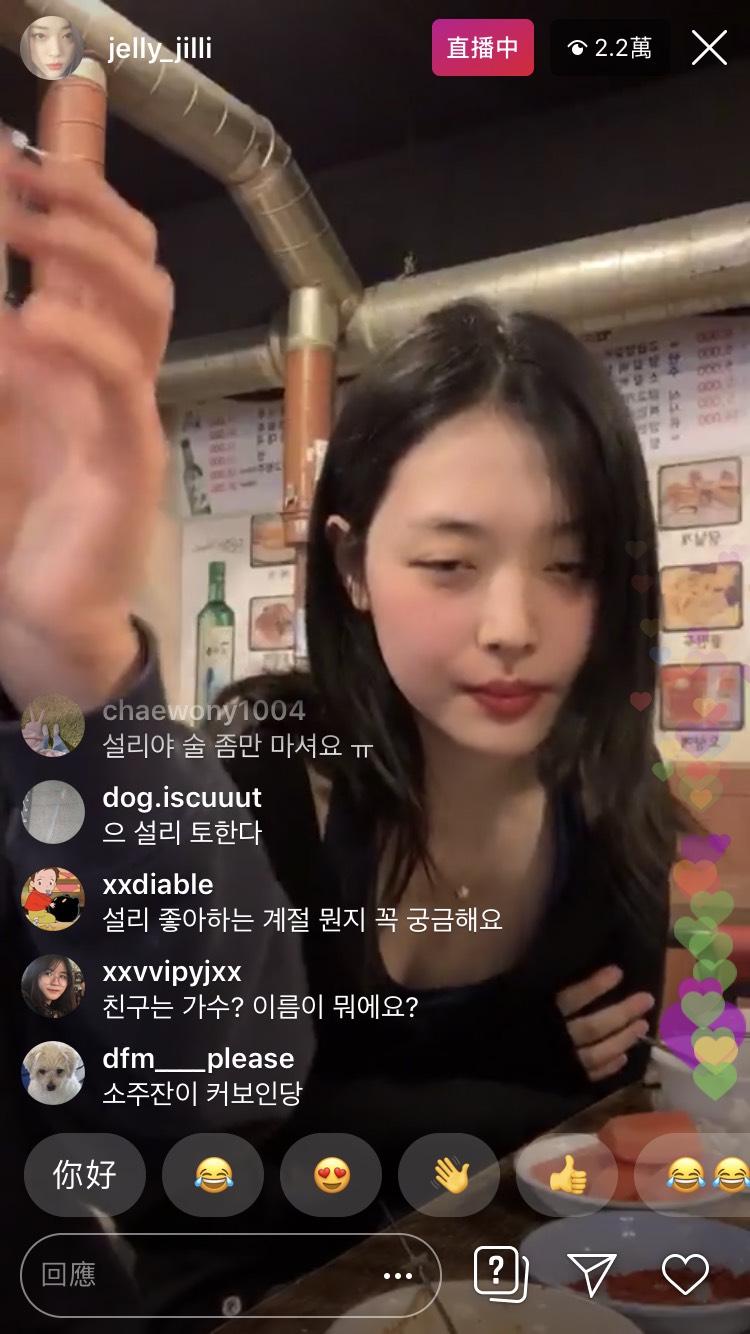The image size is (750, 1334).
Task: Share the live video via paper plane
Action: click(591, 1274)
